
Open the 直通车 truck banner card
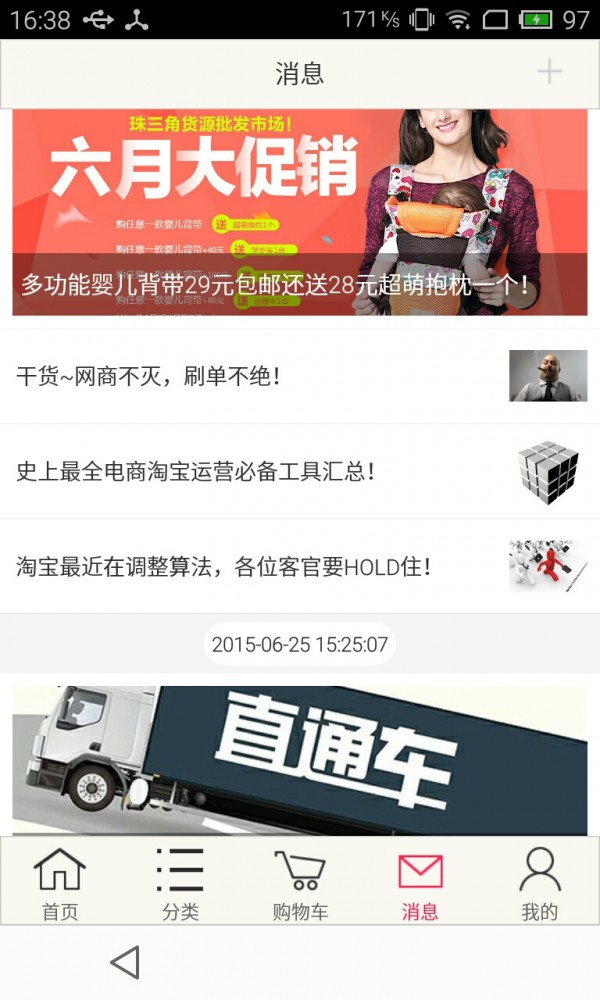pyautogui.click(x=300, y=760)
